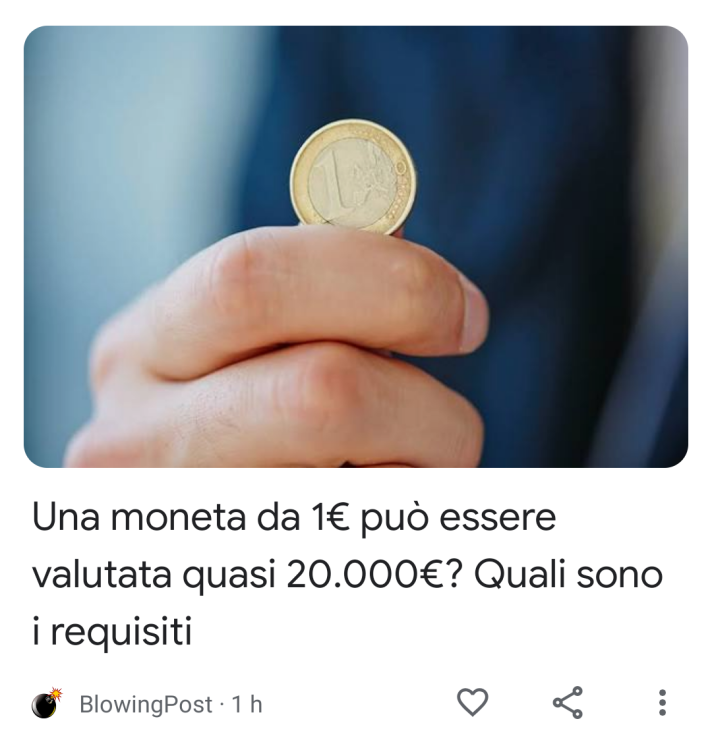Open the article's overflow menu
Screen dimensions: 712x750
coord(662,703)
